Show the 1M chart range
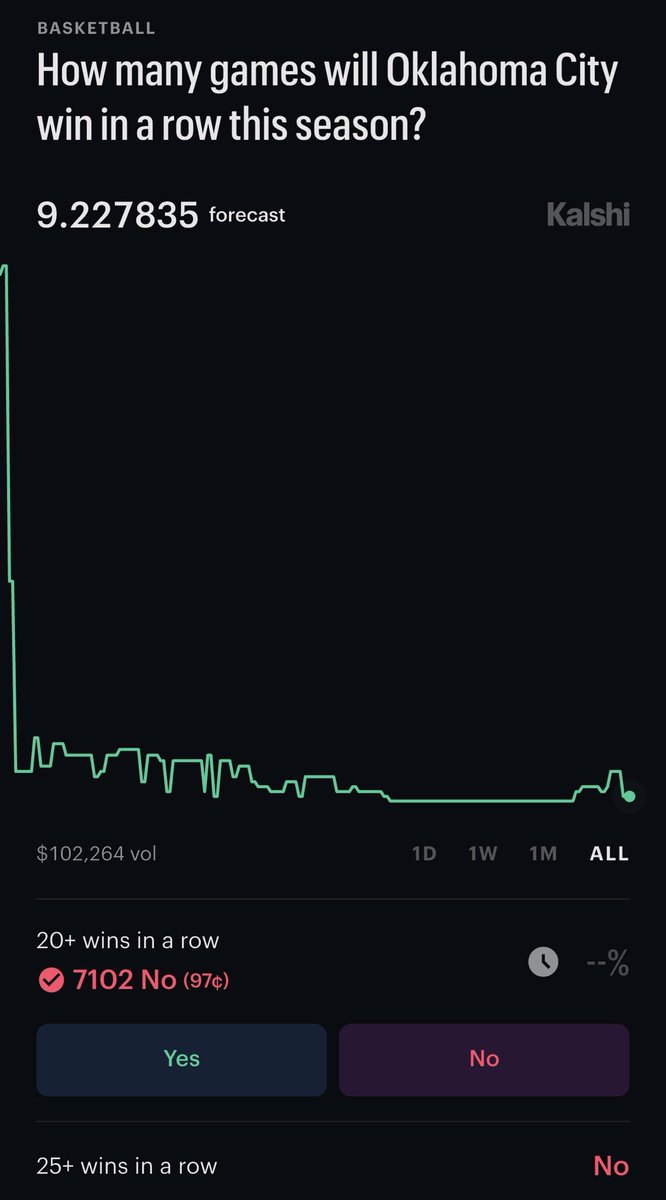666x1200 pixels. [x=543, y=854]
